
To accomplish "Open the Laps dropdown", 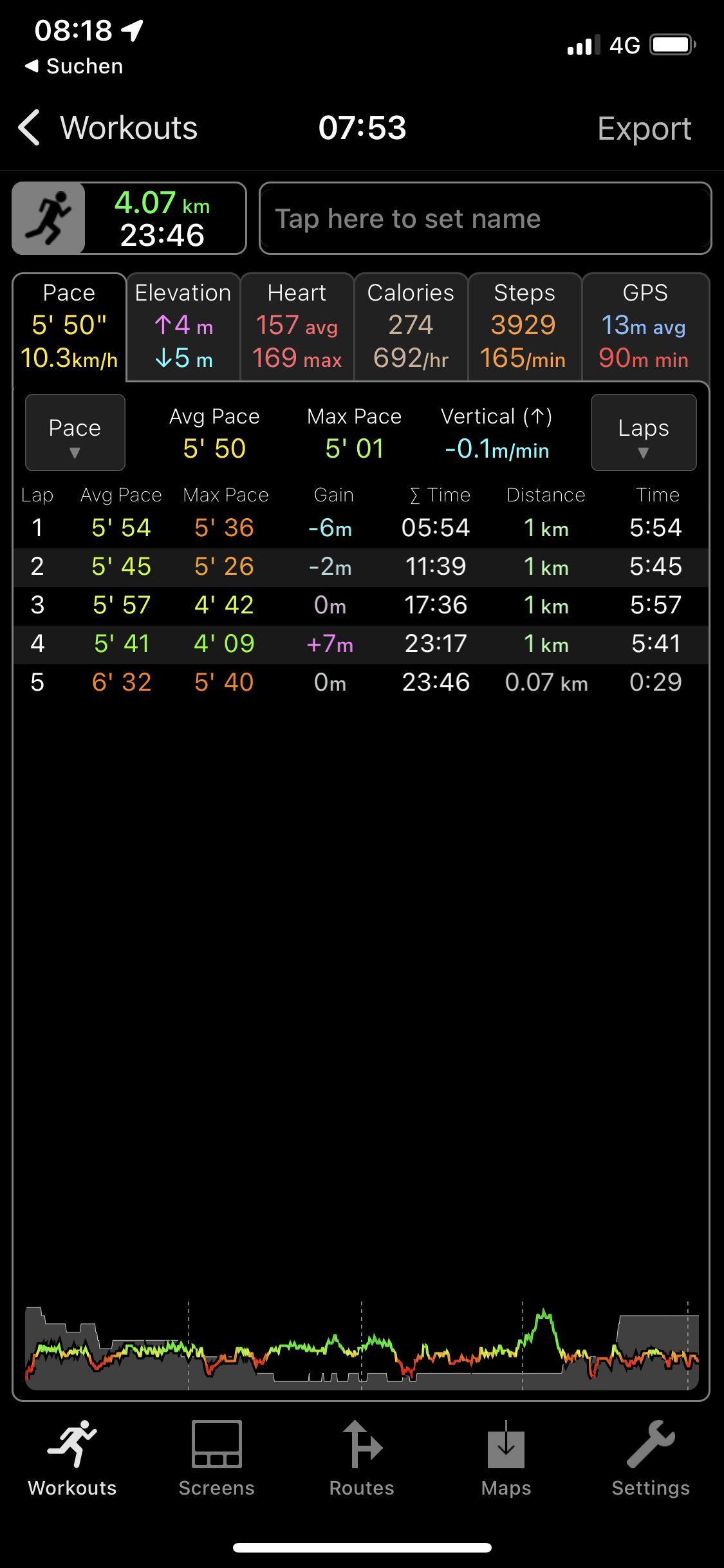I will 643,433.
